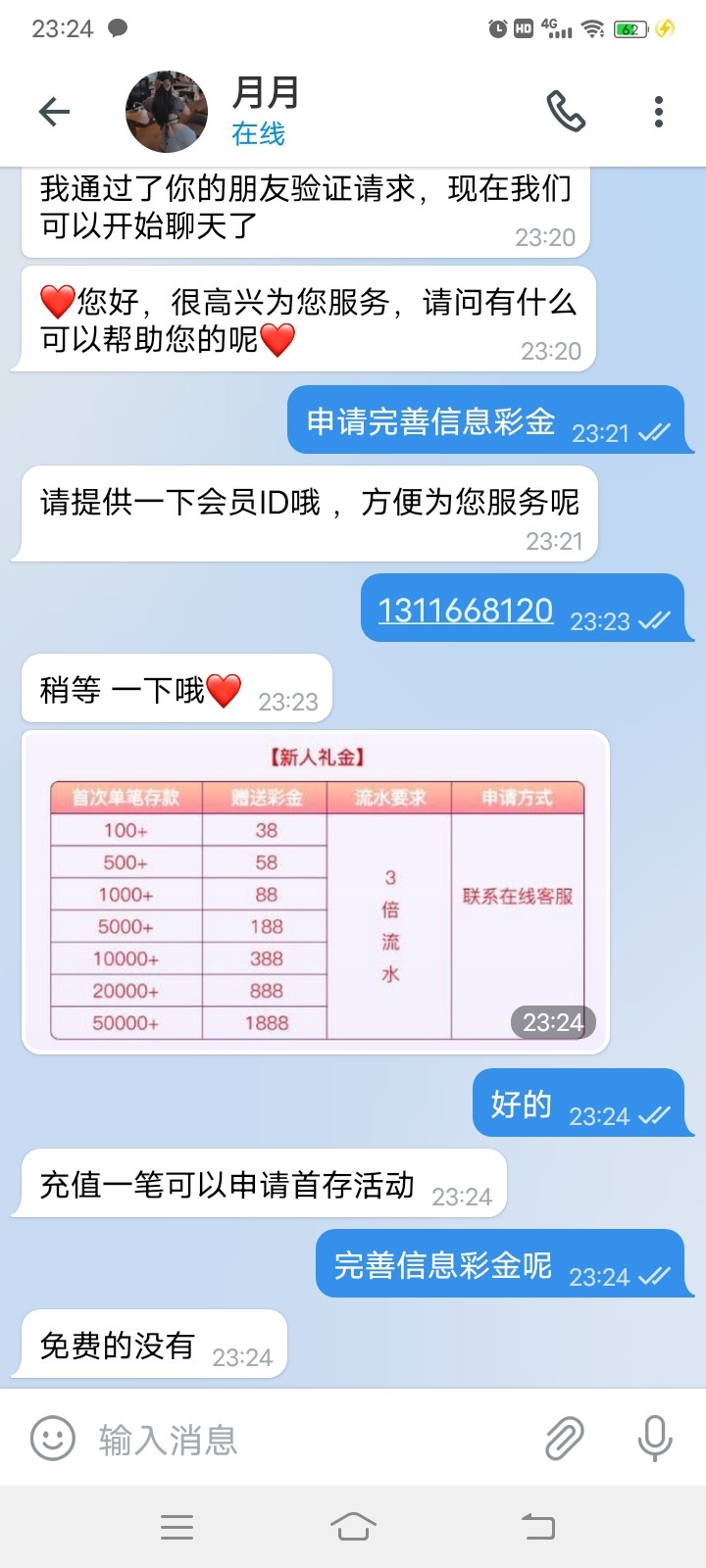Go back from the 月月 chat
Image resolution: width=706 pixels, height=1568 pixels.
click(54, 112)
